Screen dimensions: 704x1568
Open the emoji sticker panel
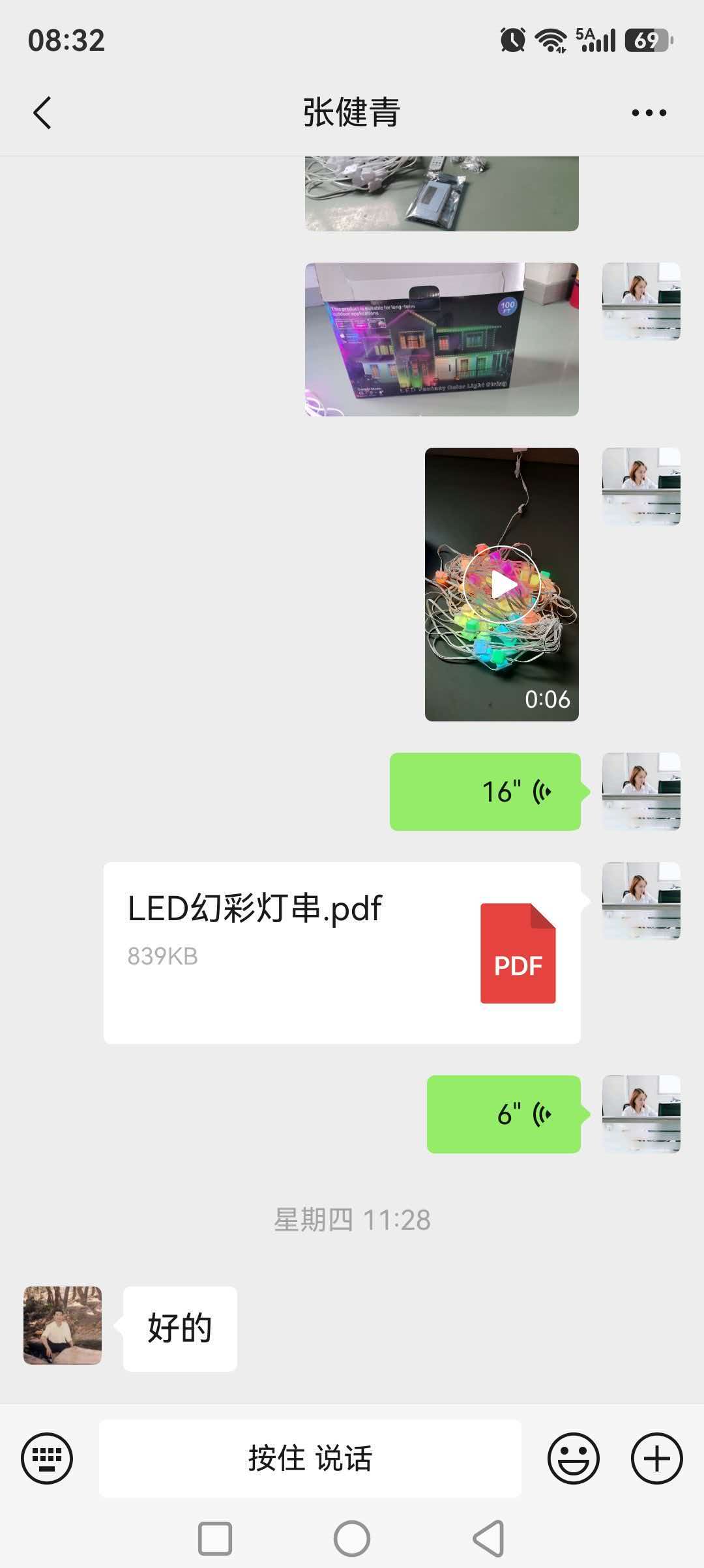pos(573,1459)
